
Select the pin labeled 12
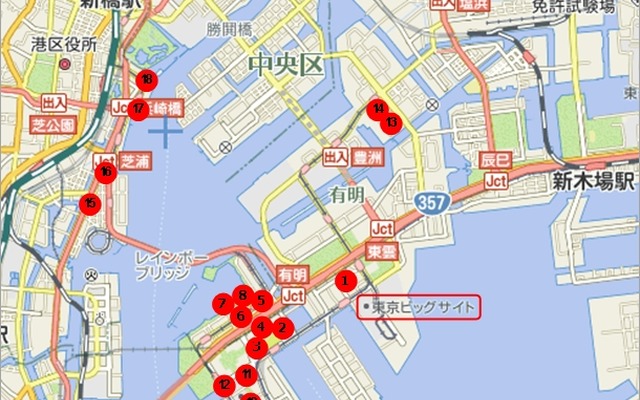point(224,384)
